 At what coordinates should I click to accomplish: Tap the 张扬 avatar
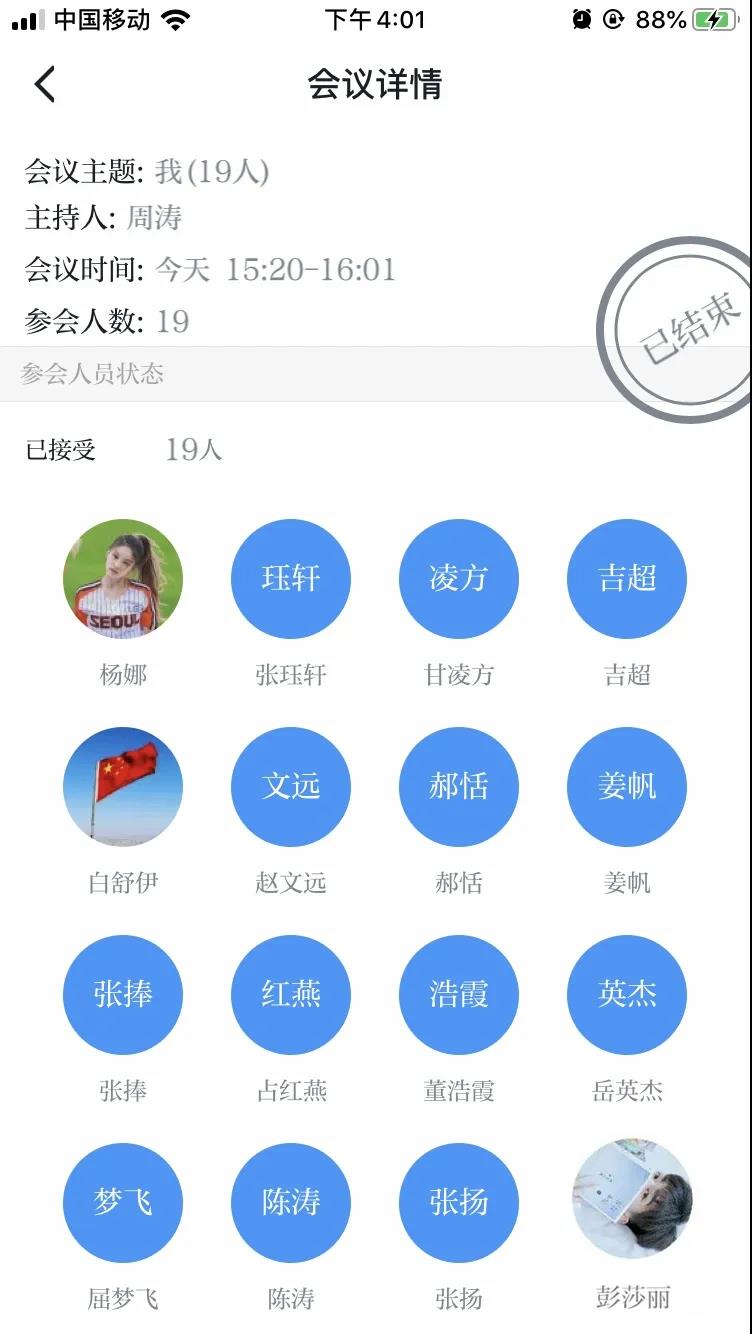tap(459, 1203)
